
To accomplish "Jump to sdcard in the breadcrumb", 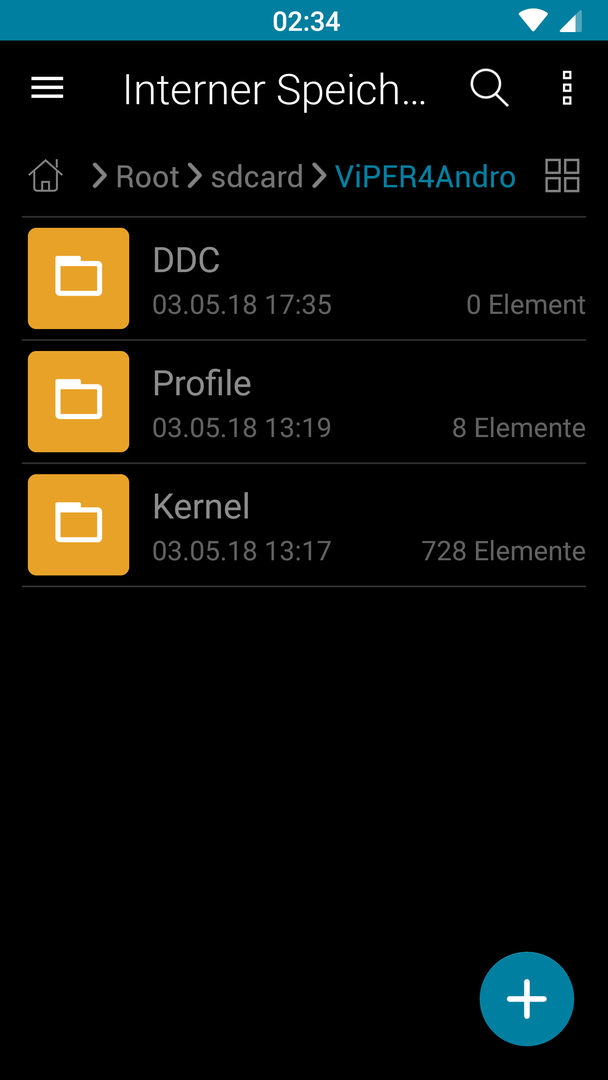I will coord(257,176).
